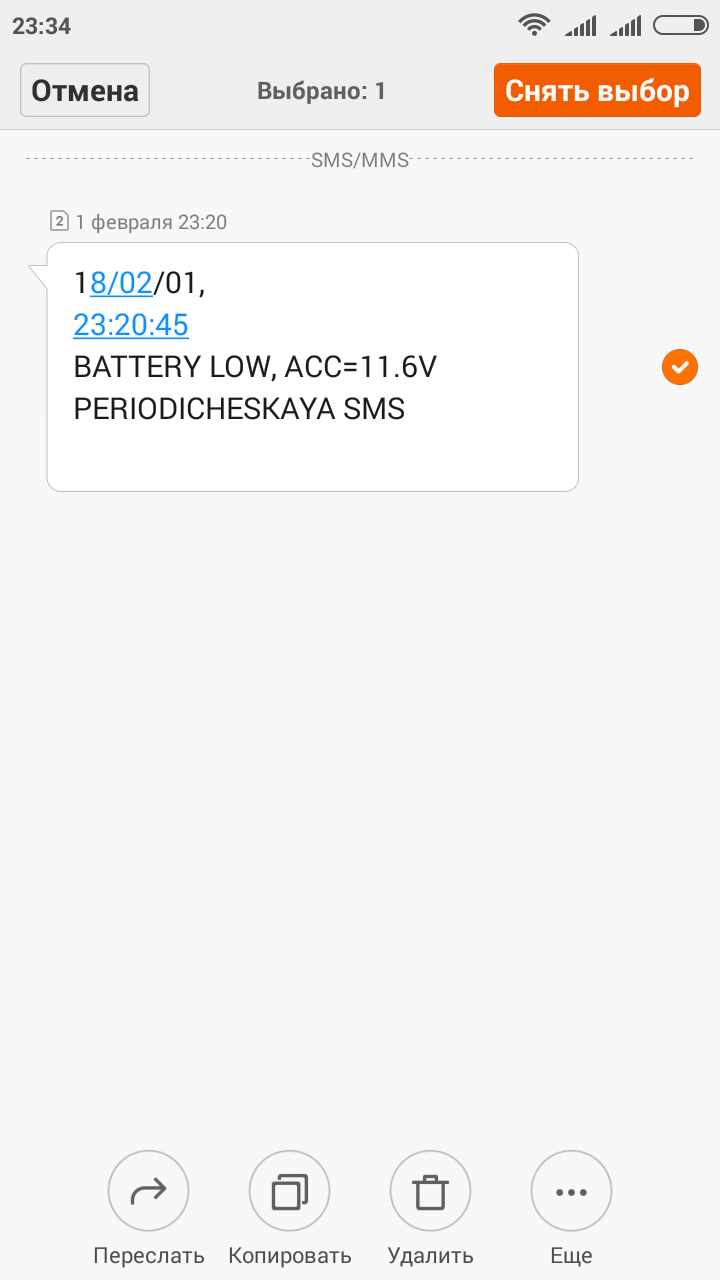Open the 23:20:45 time link
This screenshot has height=1280, width=720.
pos(131,325)
